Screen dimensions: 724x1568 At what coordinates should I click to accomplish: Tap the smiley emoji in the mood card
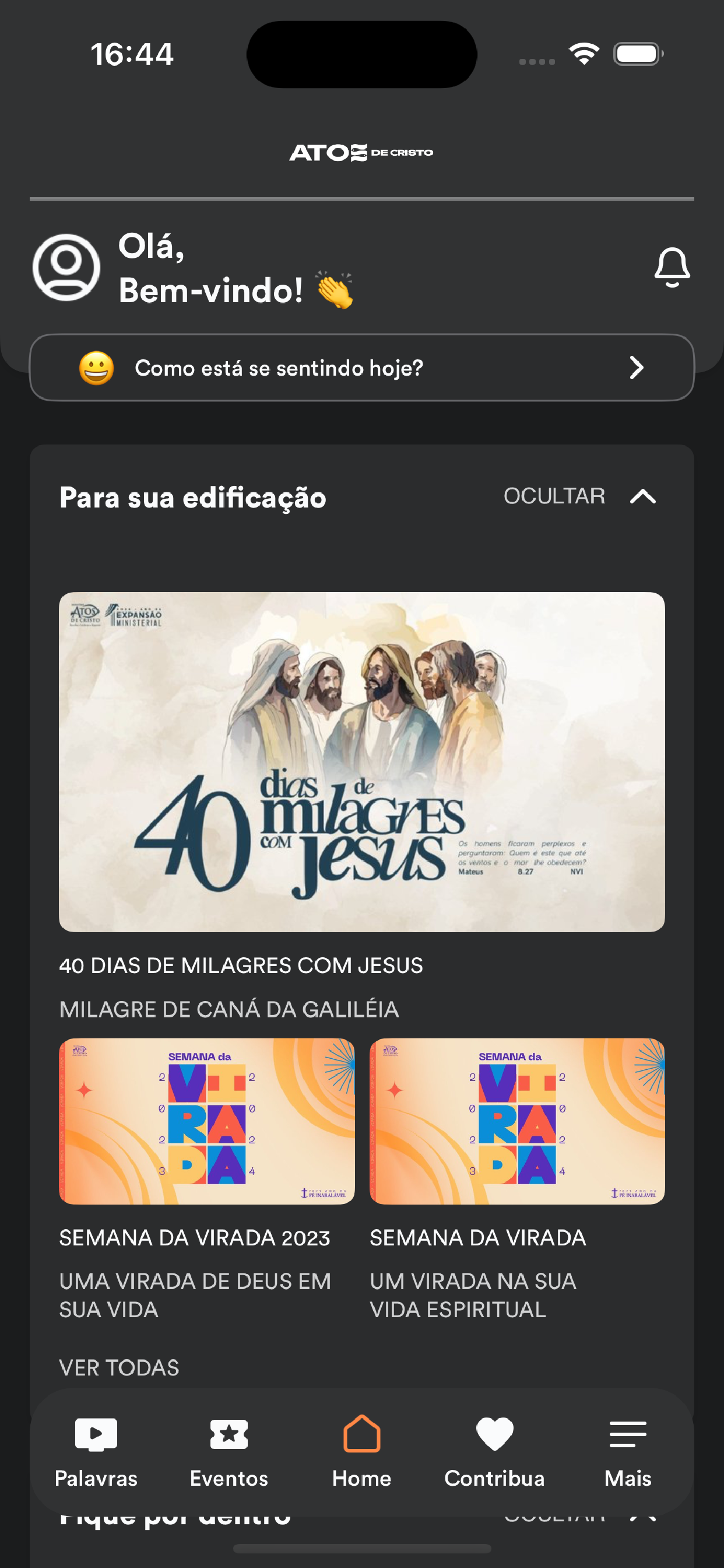click(99, 367)
